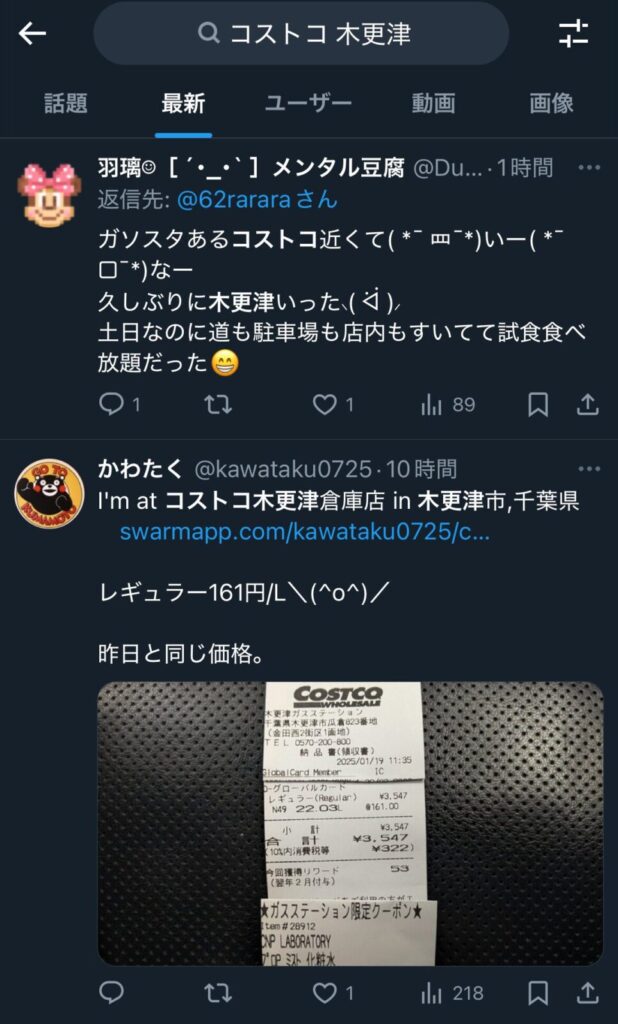Bookmark かわたく's post
The image size is (618, 1024).
pos(538,993)
